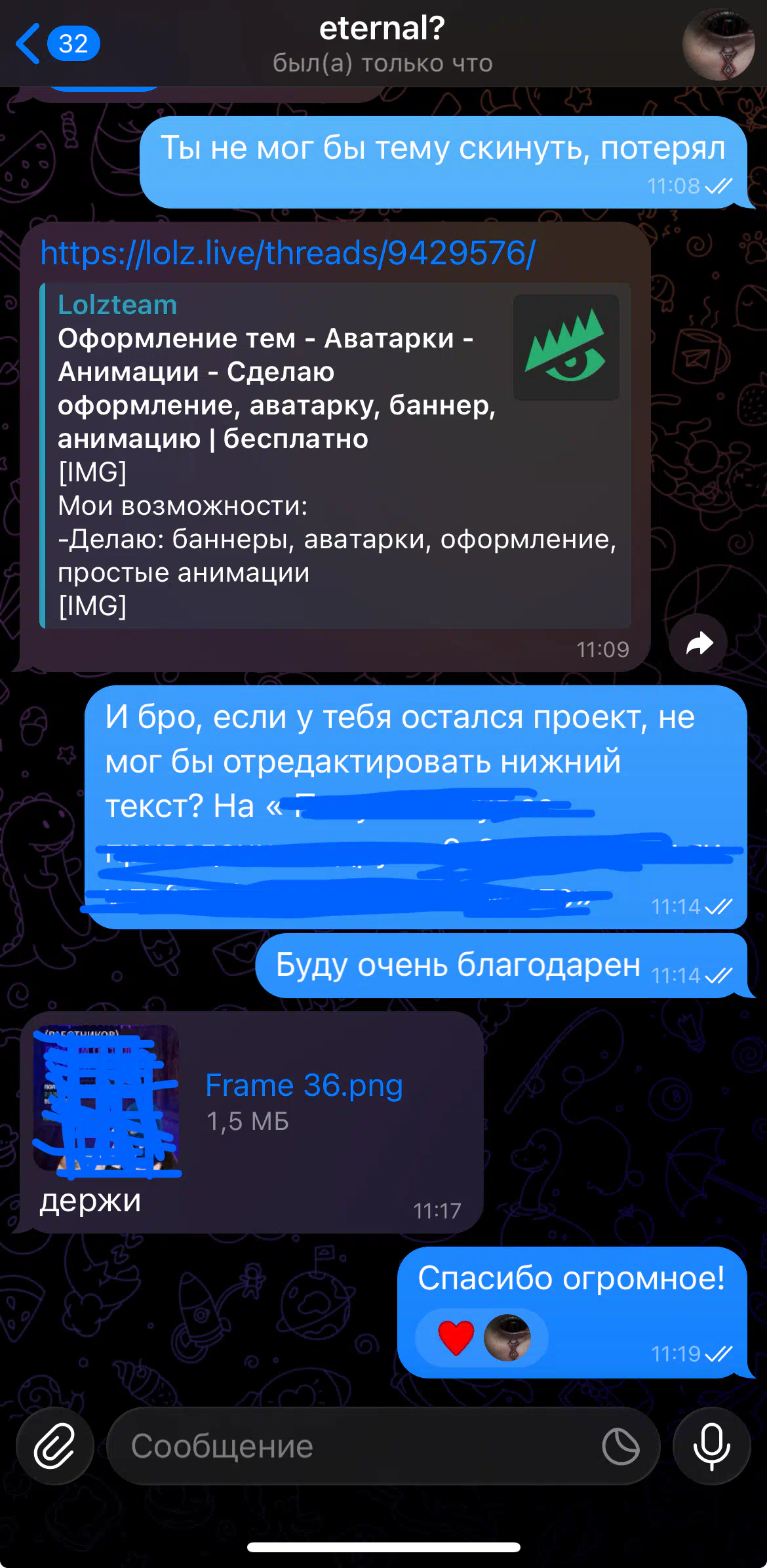Open eternal? chat header info
Viewport: 767px width, 1568px height.
tap(382, 44)
